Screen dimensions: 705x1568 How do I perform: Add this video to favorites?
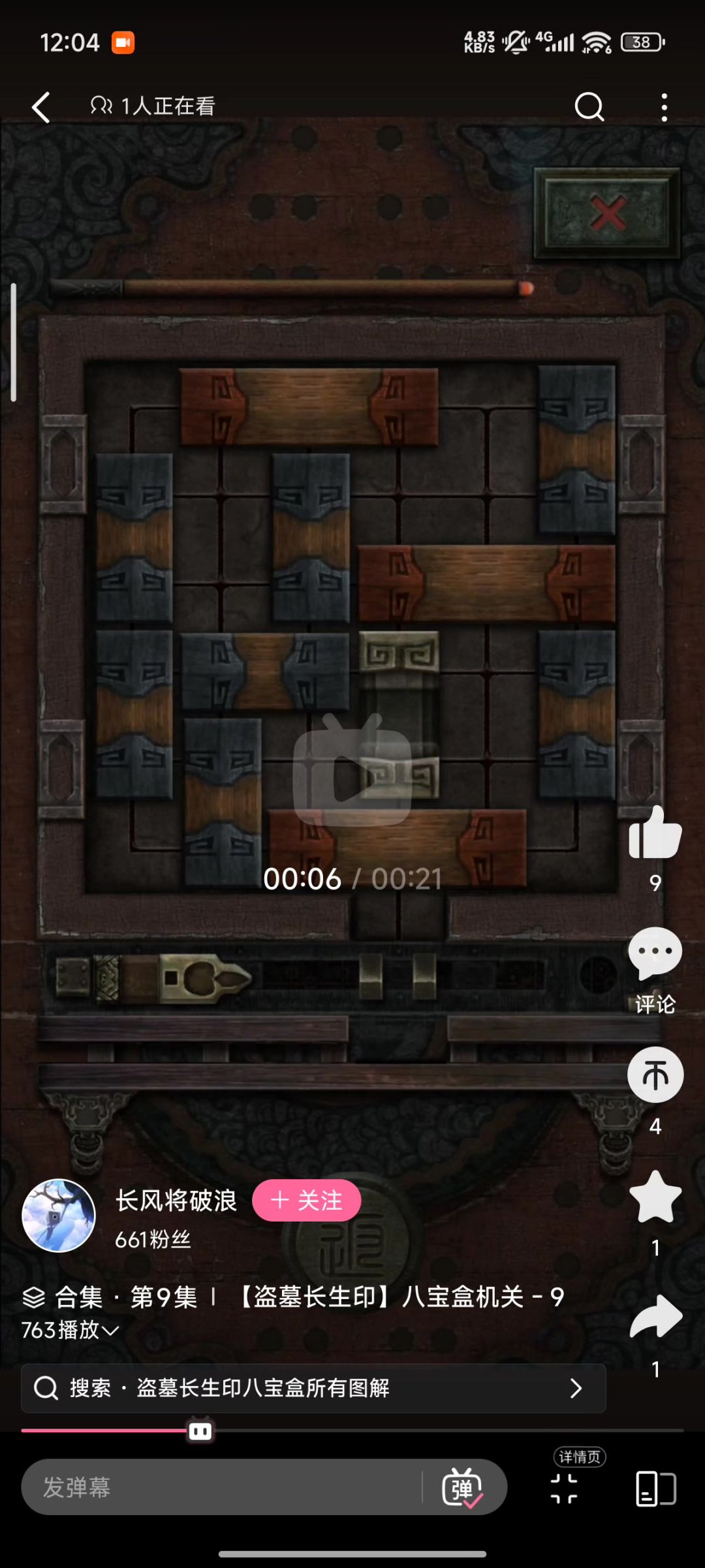click(655, 1196)
